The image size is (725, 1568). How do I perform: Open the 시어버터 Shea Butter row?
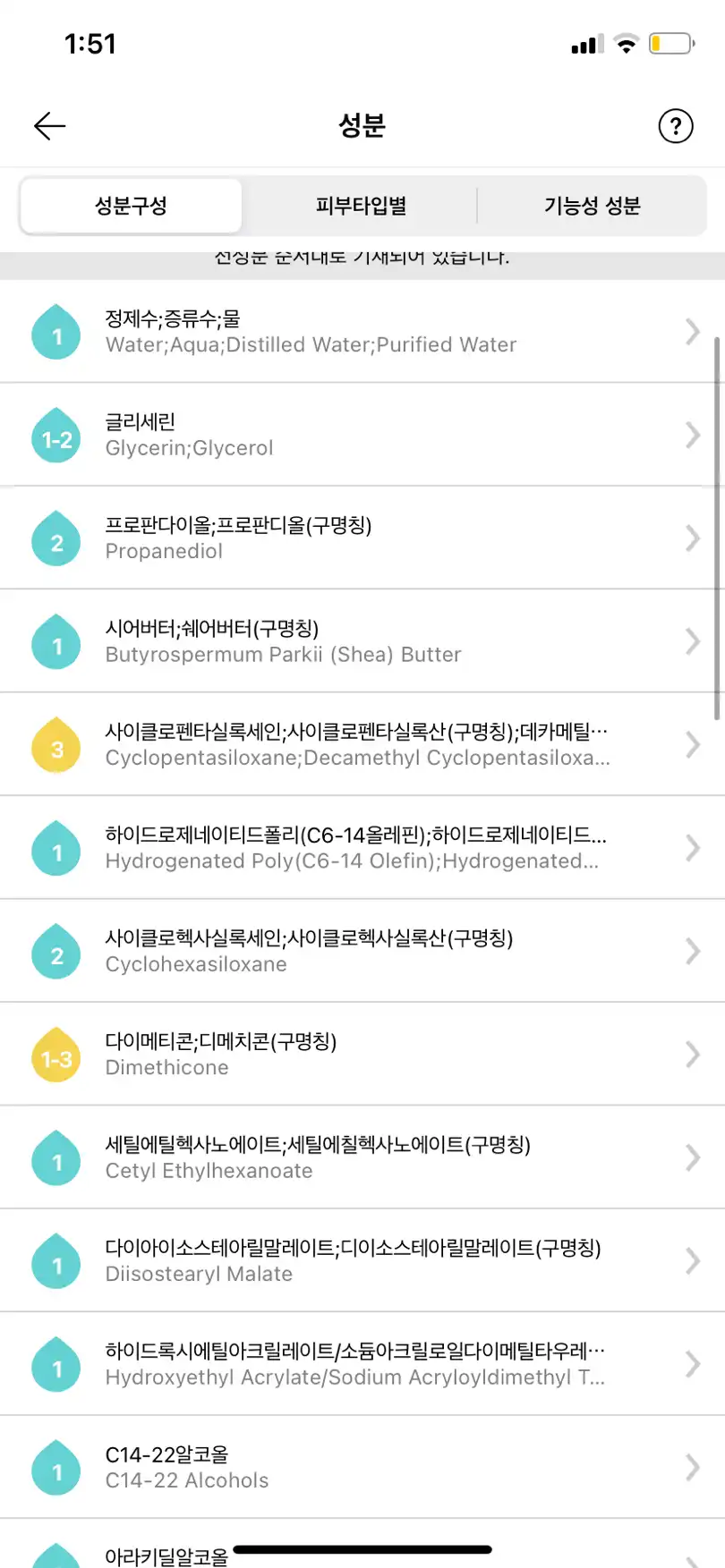362,641
